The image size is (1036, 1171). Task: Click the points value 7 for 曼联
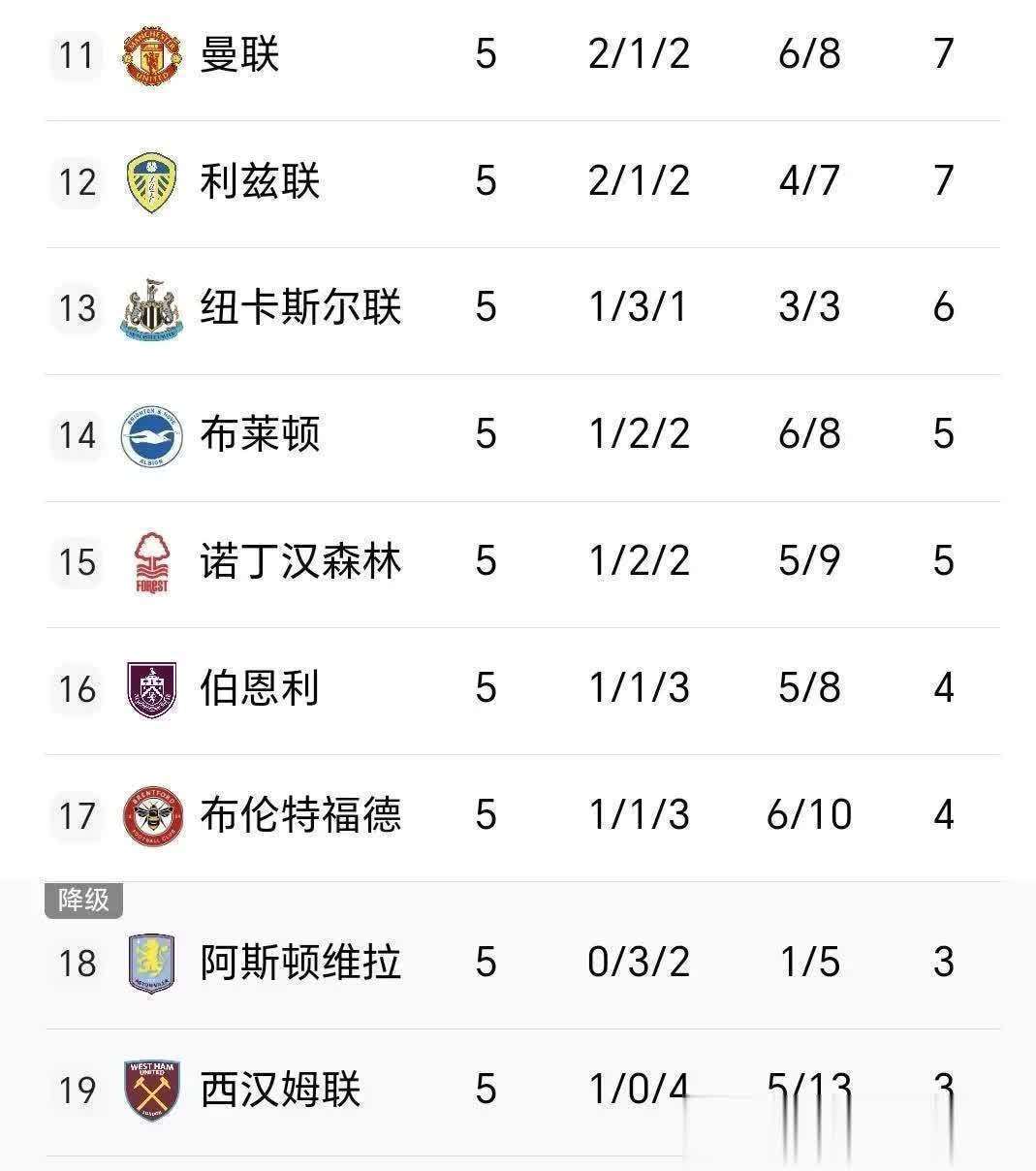pos(941,55)
